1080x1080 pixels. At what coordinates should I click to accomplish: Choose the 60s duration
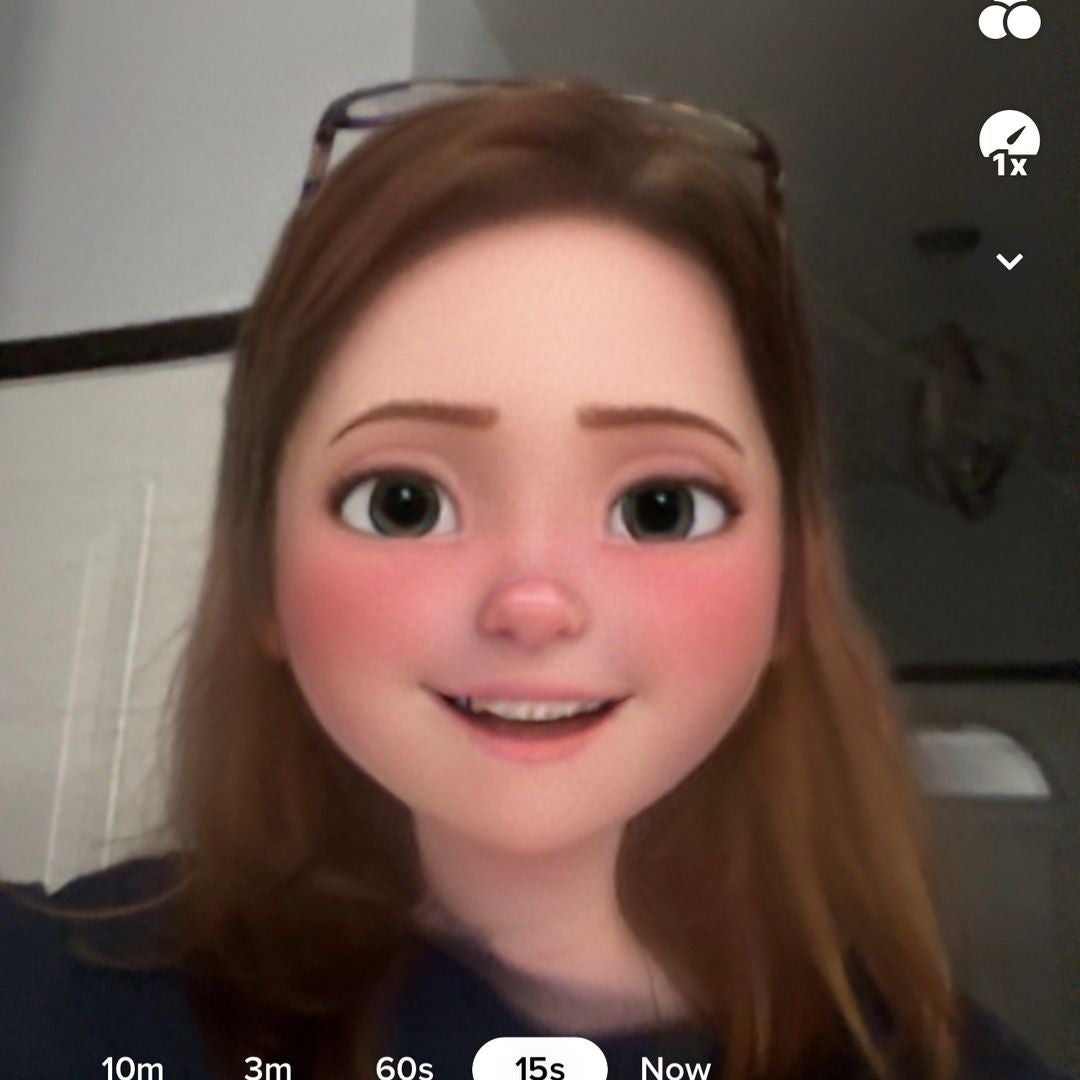pos(404,1066)
